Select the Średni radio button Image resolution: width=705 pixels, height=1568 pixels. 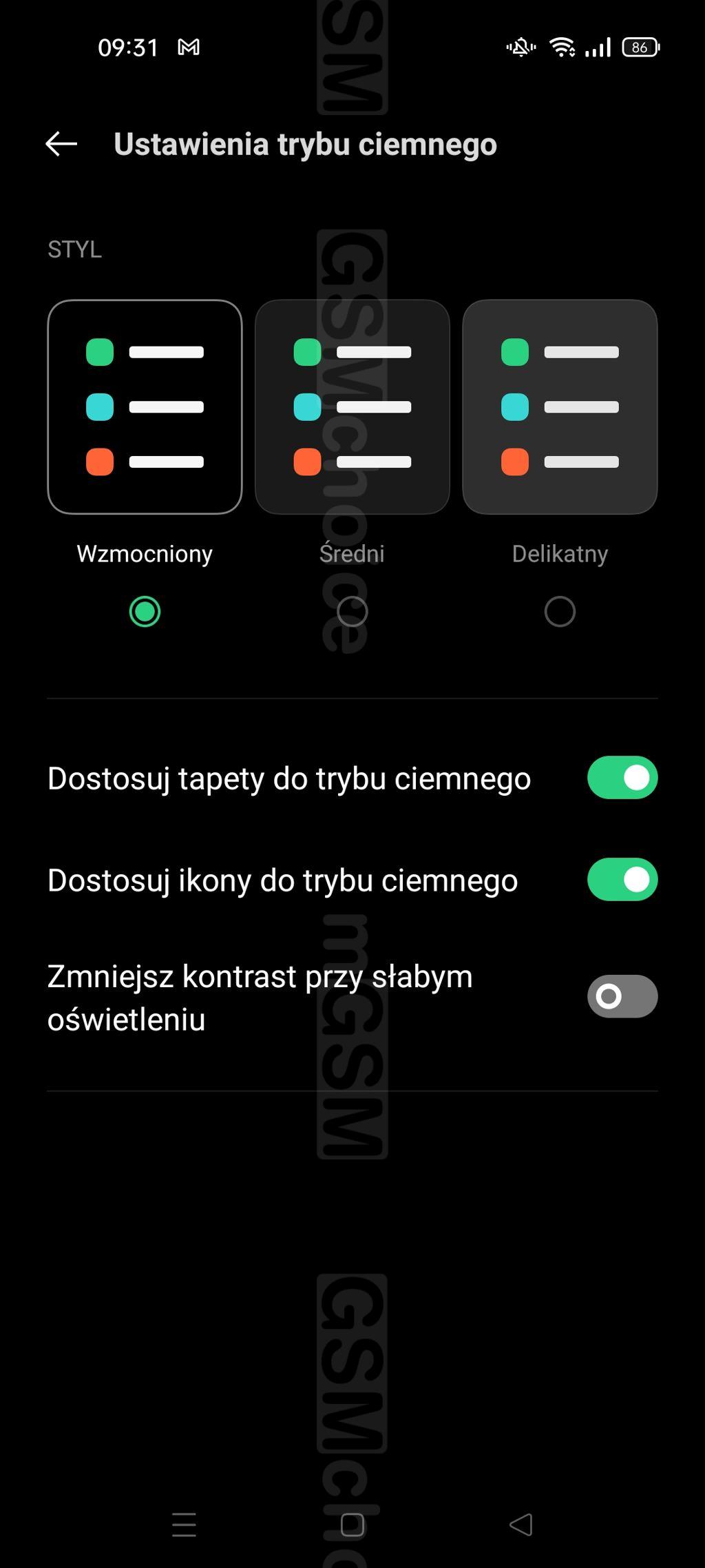352,611
